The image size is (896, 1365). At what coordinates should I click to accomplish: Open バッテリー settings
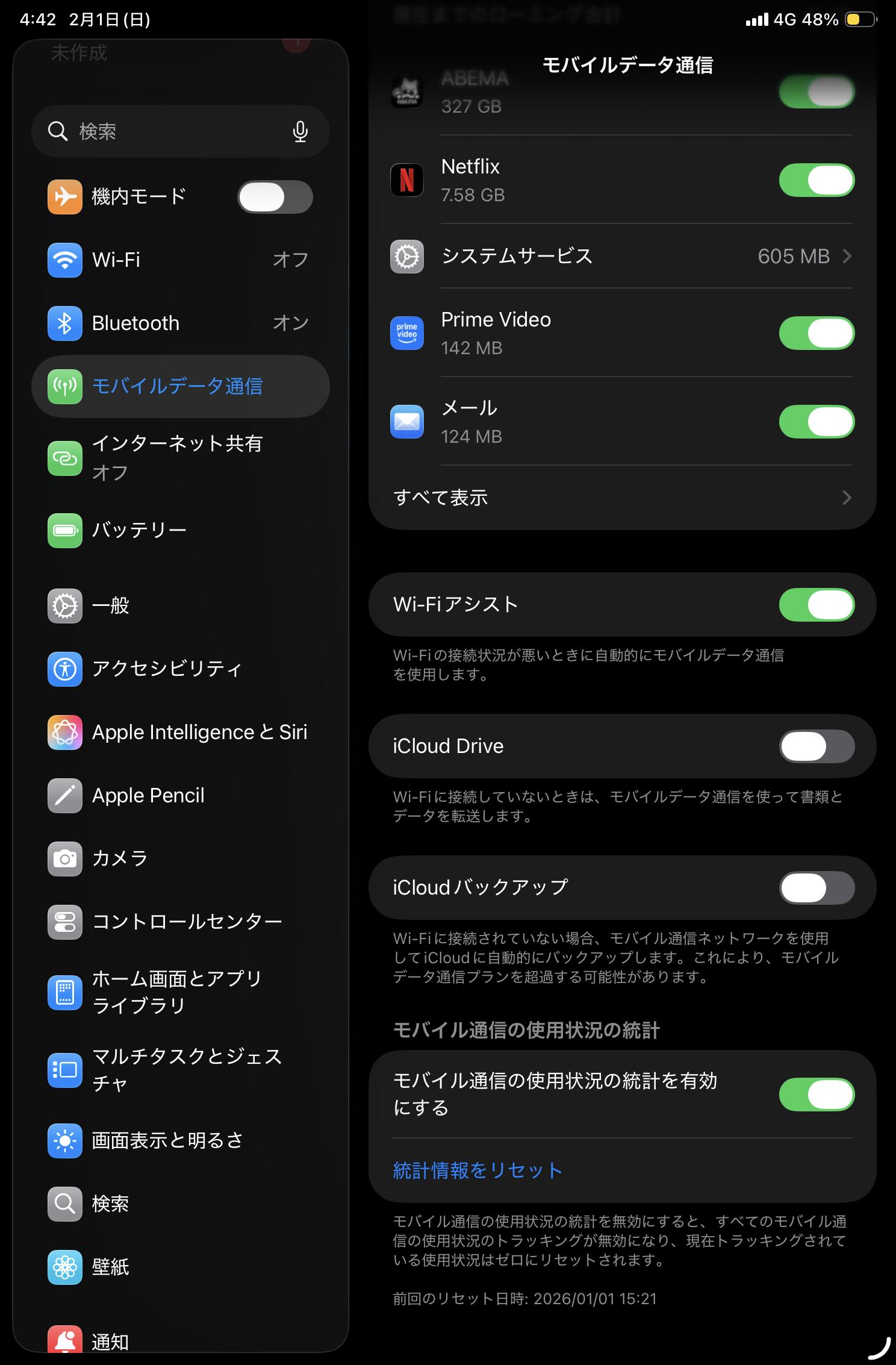tap(179, 531)
